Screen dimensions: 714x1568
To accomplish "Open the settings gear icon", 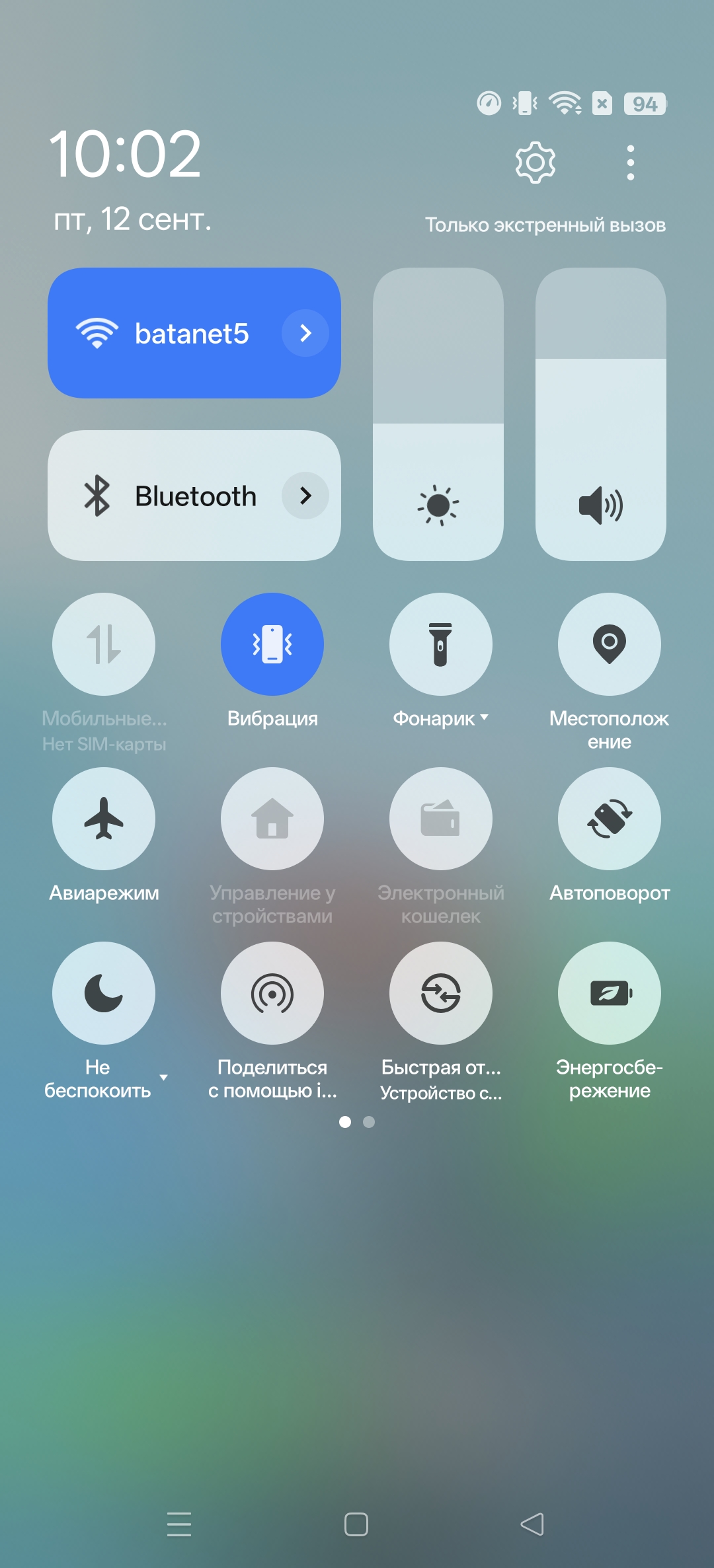I will pyautogui.click(x=535, y=163).
